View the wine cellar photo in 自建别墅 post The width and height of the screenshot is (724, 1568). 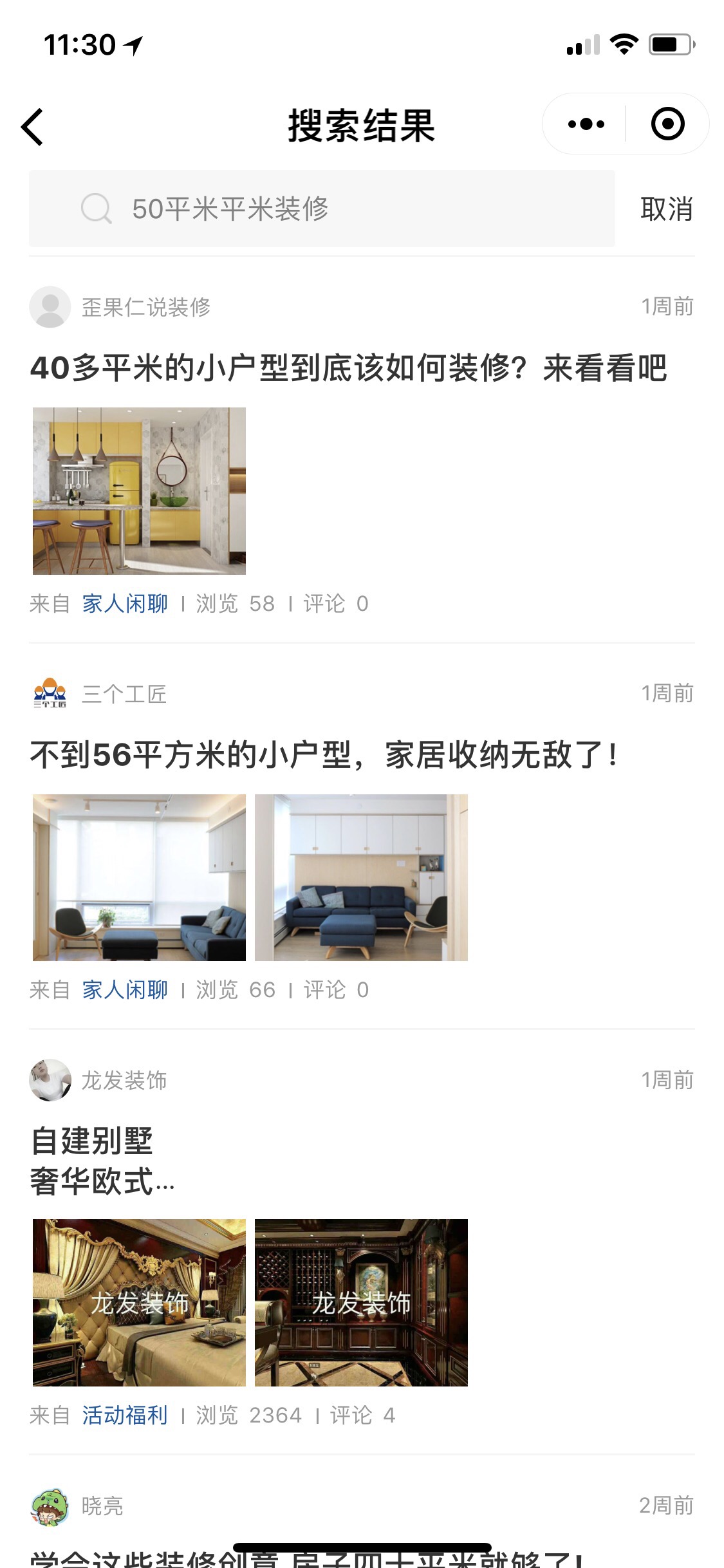[361, 1302]
